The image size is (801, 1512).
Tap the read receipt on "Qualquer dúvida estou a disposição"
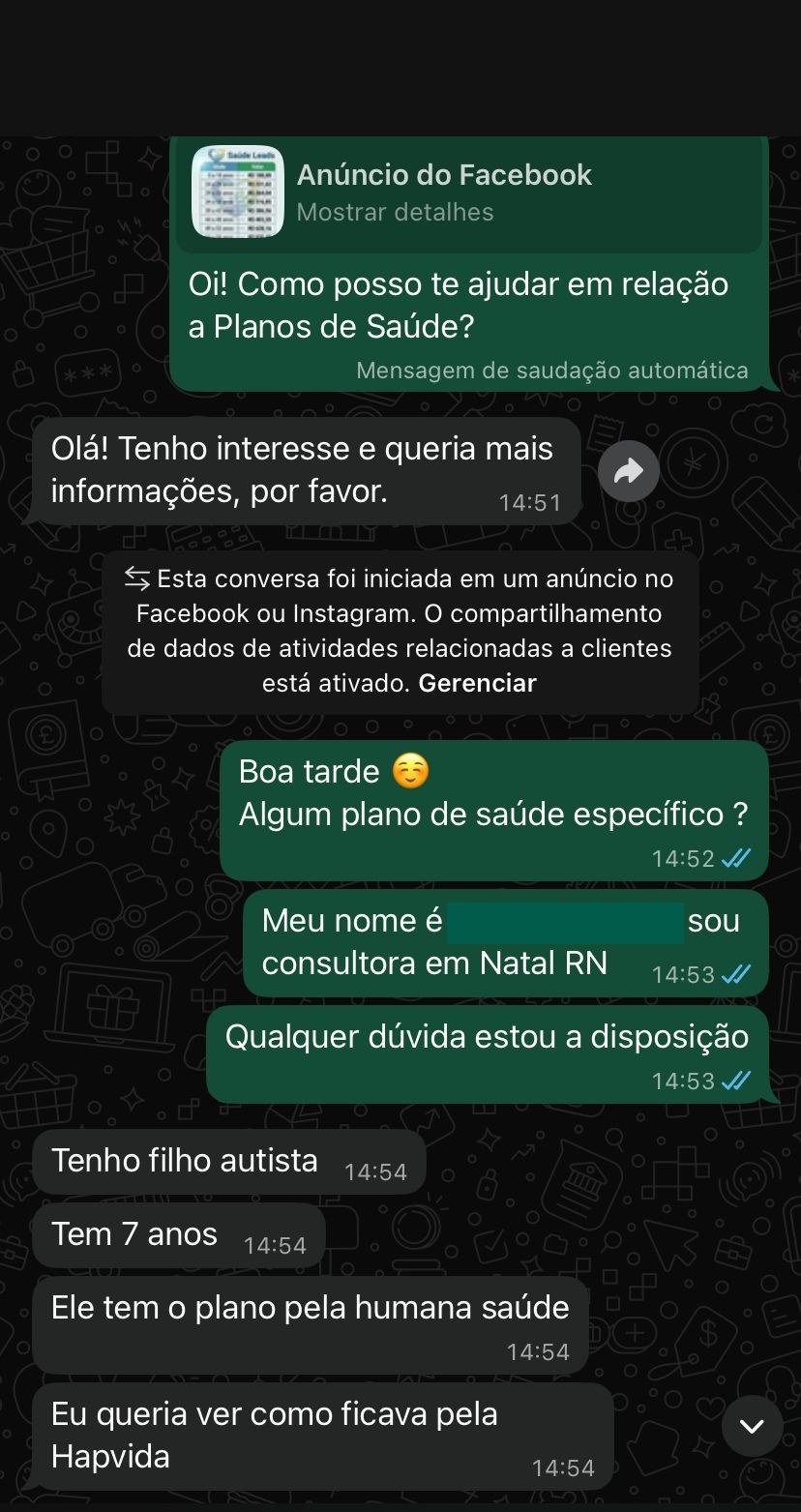(735, 1081)
